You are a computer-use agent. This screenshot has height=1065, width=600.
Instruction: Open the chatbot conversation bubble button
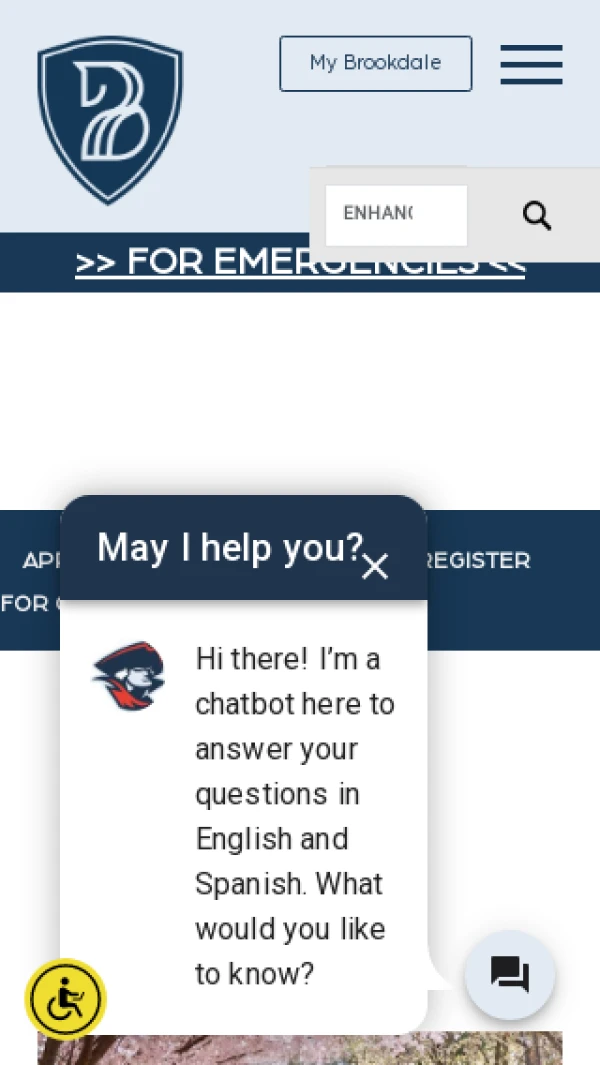[x=510, y=975]
